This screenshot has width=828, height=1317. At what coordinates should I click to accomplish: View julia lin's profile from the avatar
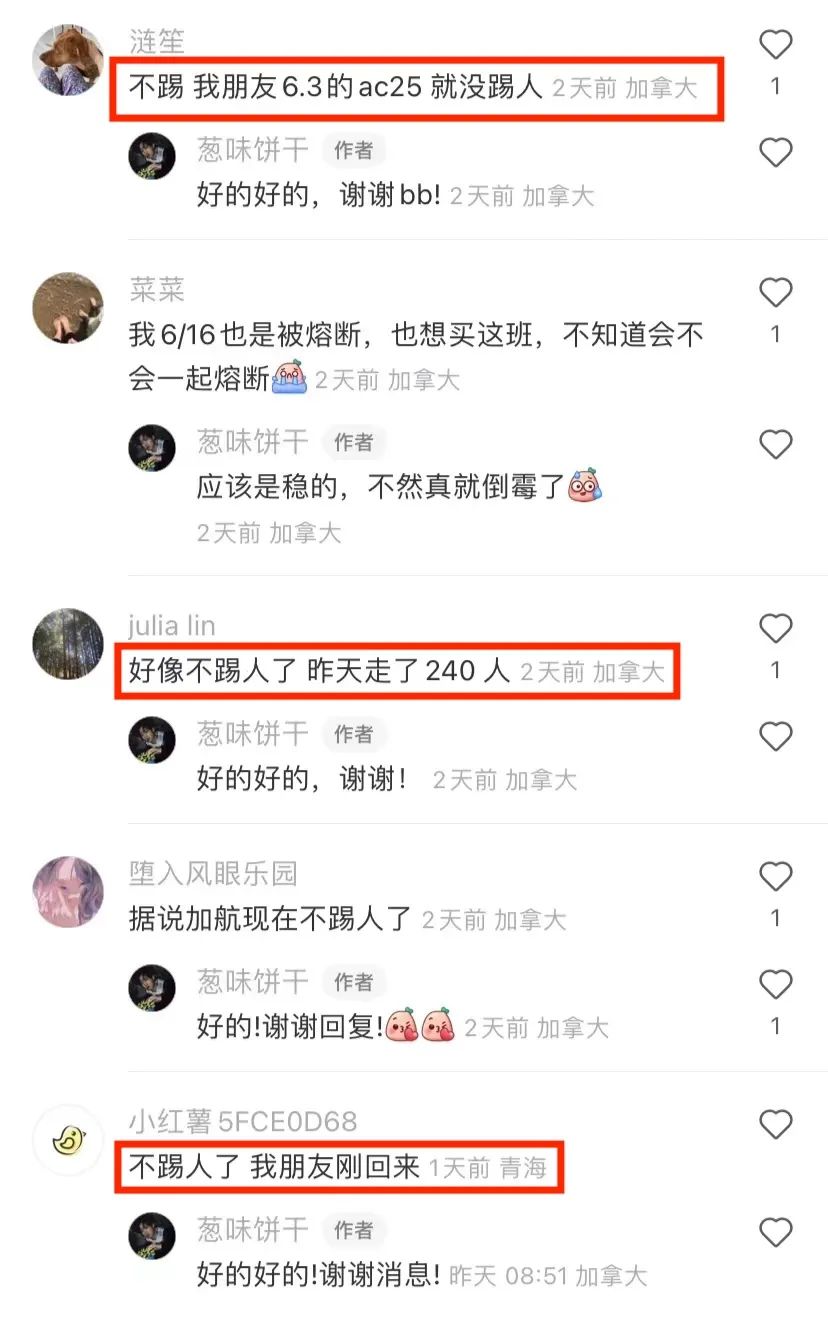click(x=69, y=644)
